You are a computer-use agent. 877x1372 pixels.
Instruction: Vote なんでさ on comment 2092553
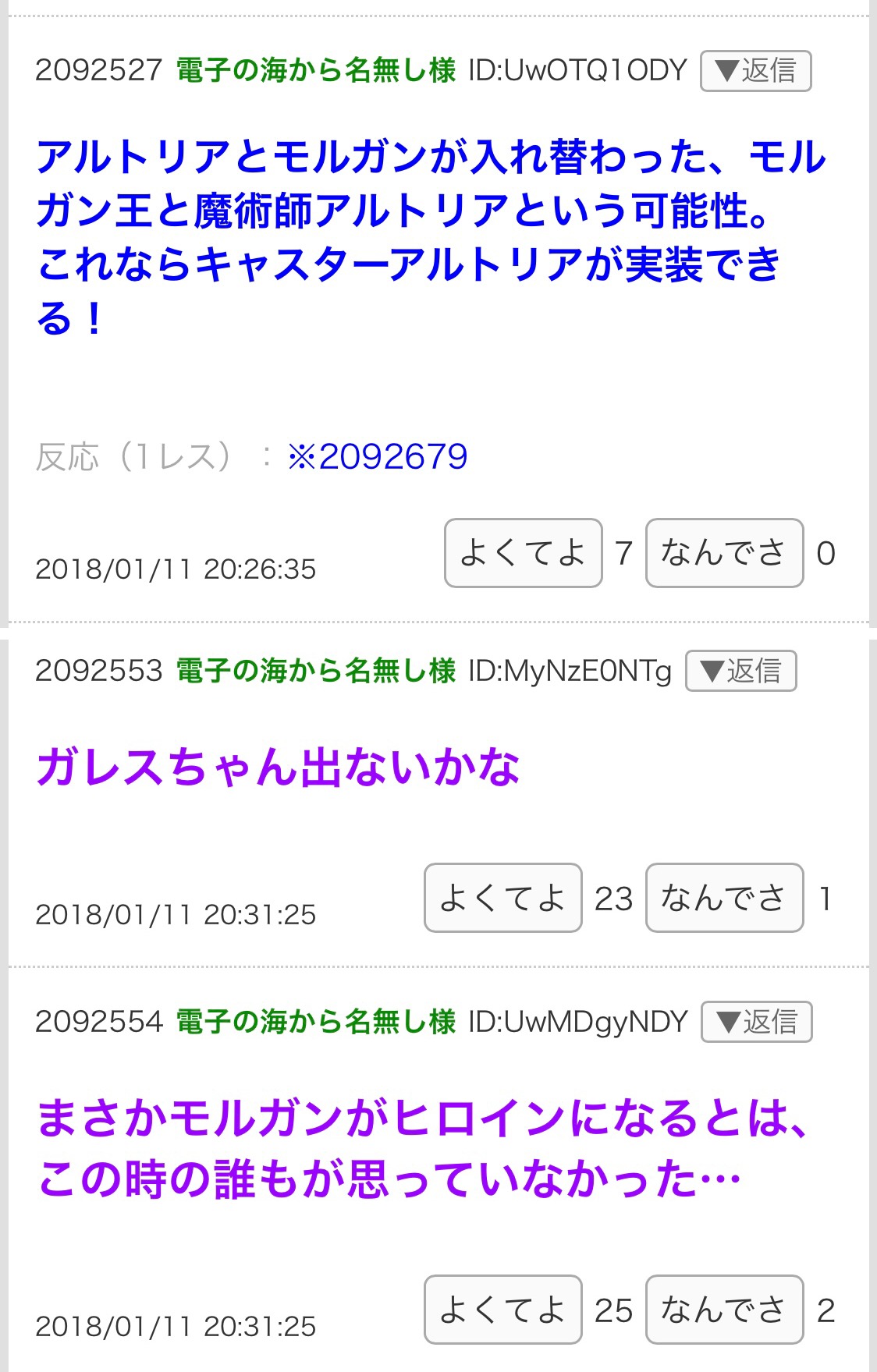point(724,898)
